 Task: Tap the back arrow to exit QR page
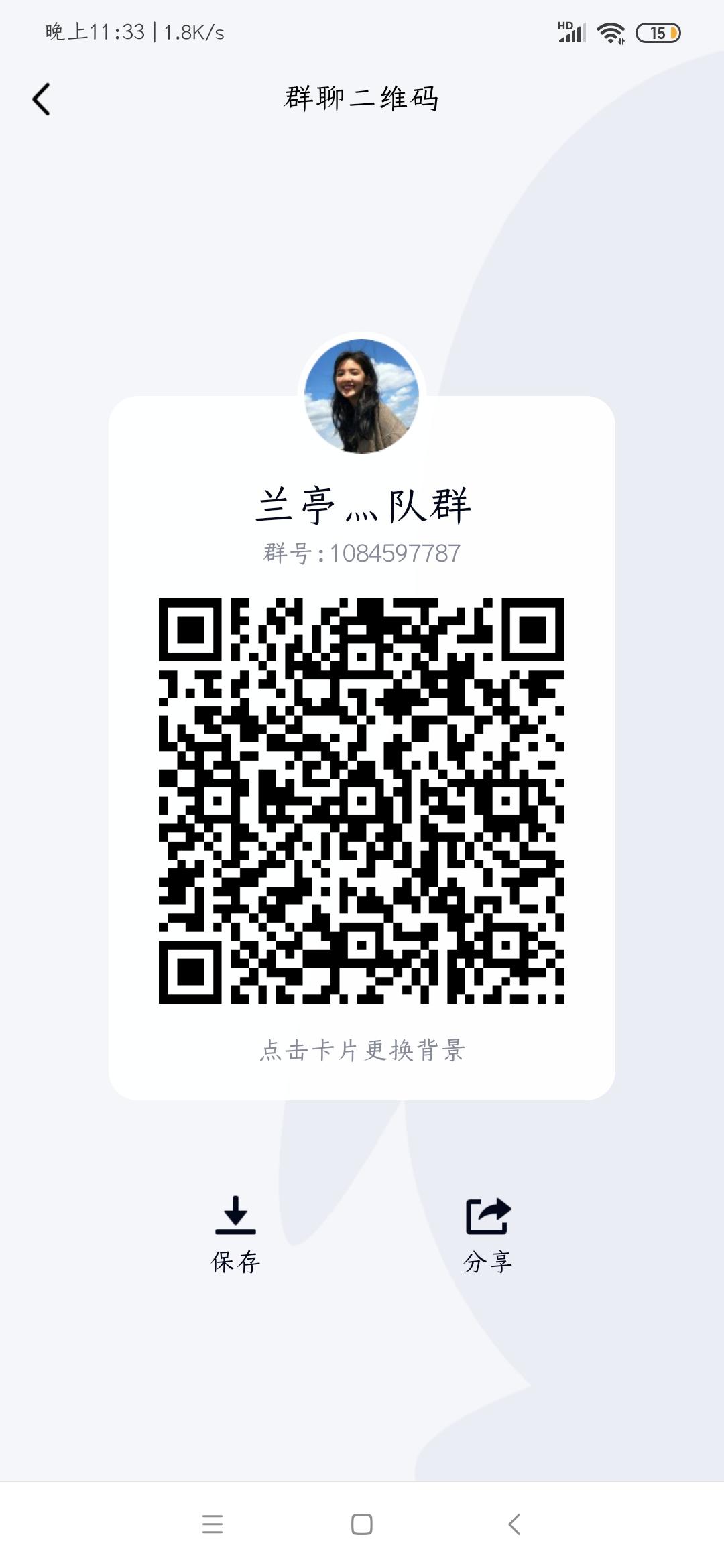click(x=42, y=99)
